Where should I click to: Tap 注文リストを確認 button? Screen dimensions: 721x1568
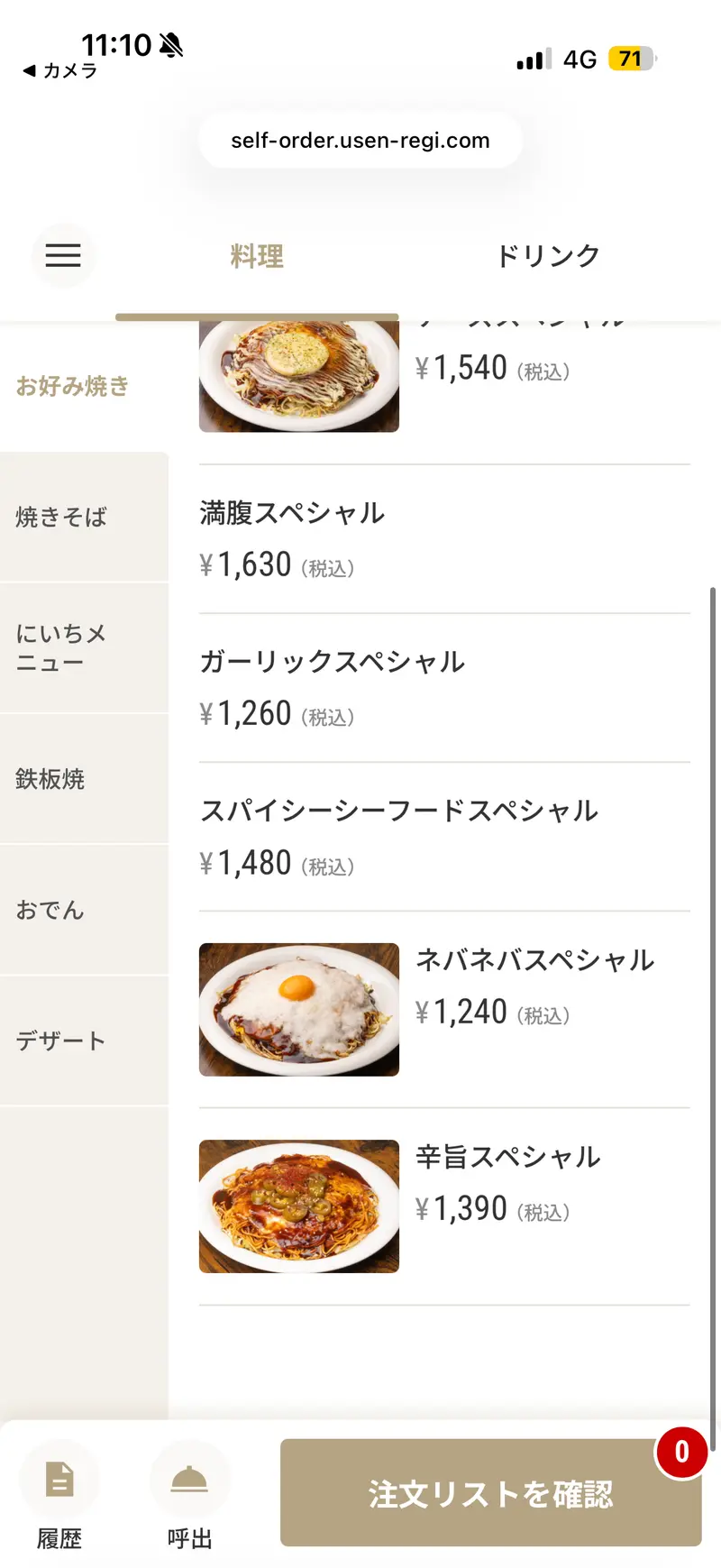[x=490, y=1493]
